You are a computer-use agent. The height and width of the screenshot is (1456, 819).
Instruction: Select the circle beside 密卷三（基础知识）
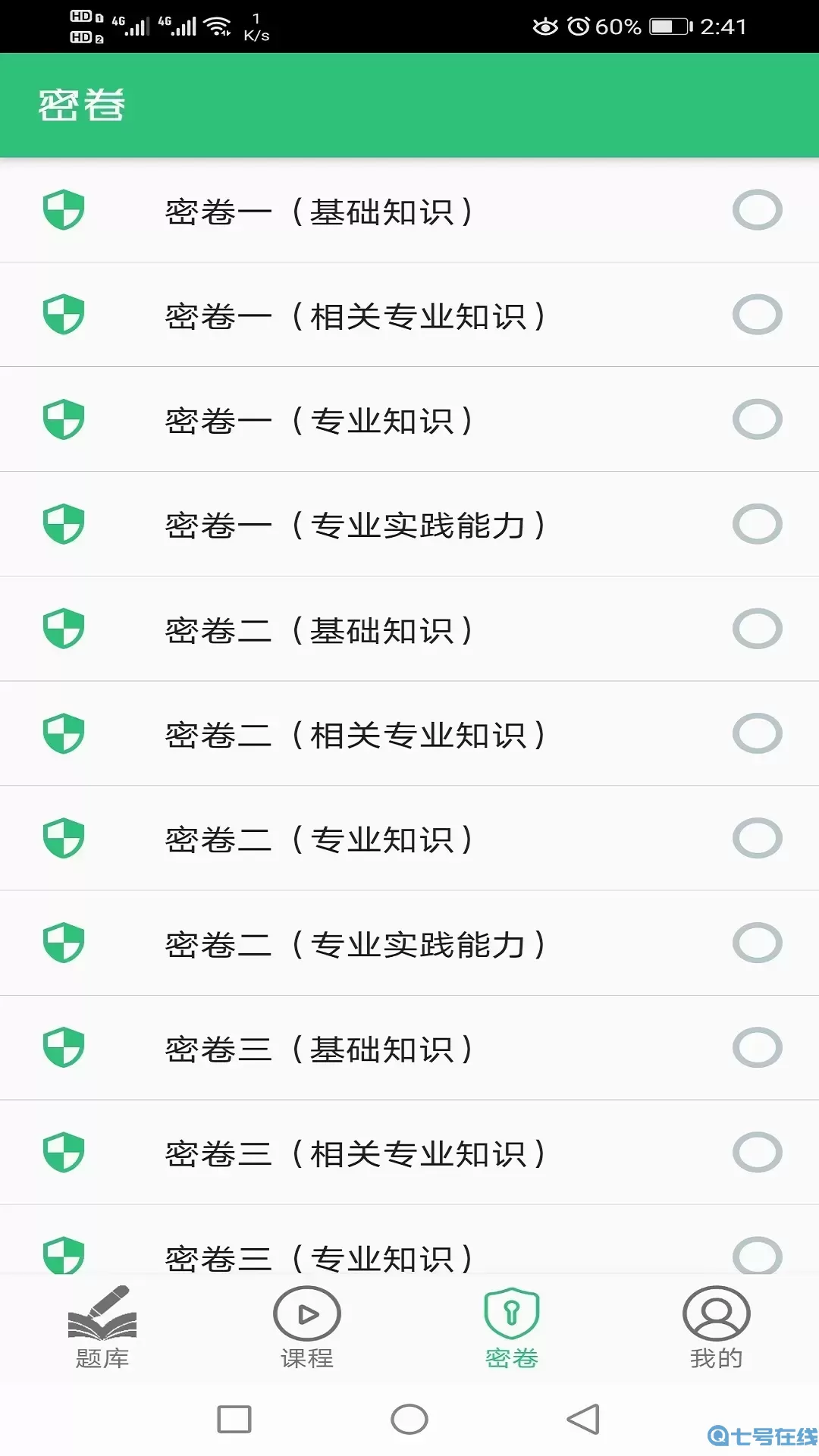tap(756, 1046)
